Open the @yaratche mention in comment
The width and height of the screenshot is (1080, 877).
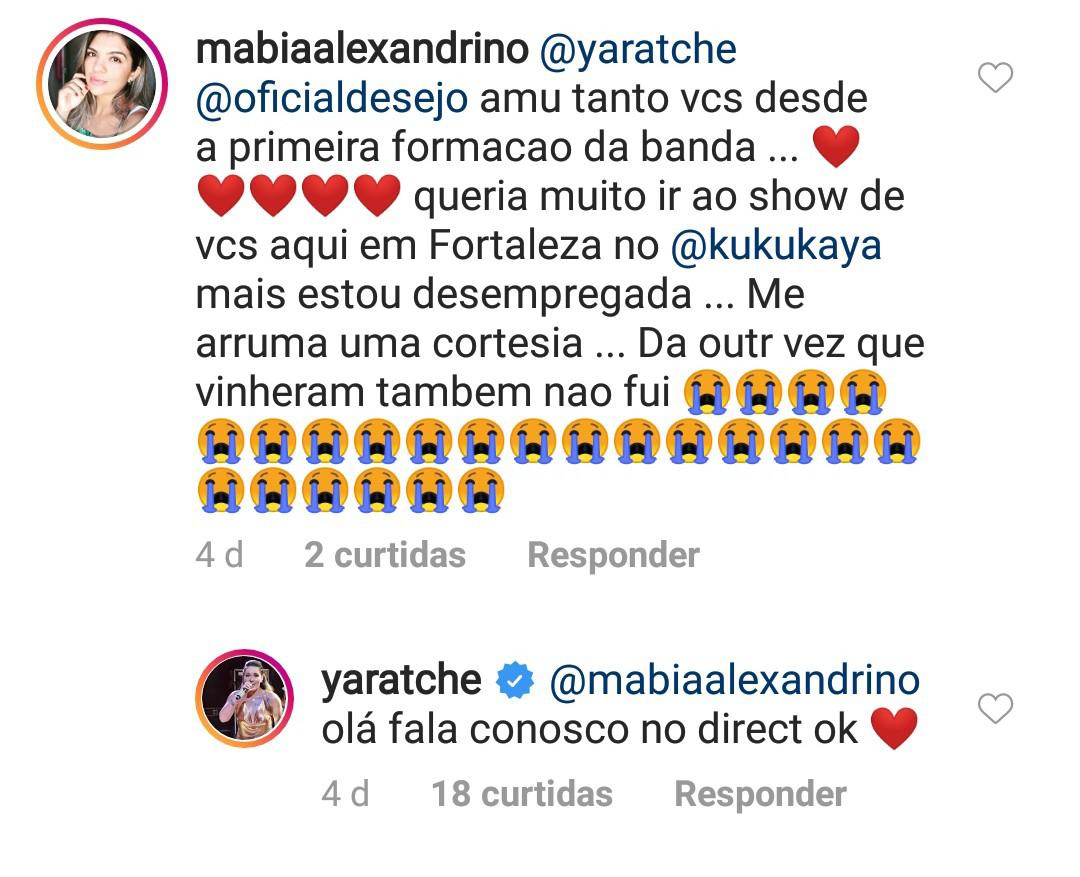637,49
